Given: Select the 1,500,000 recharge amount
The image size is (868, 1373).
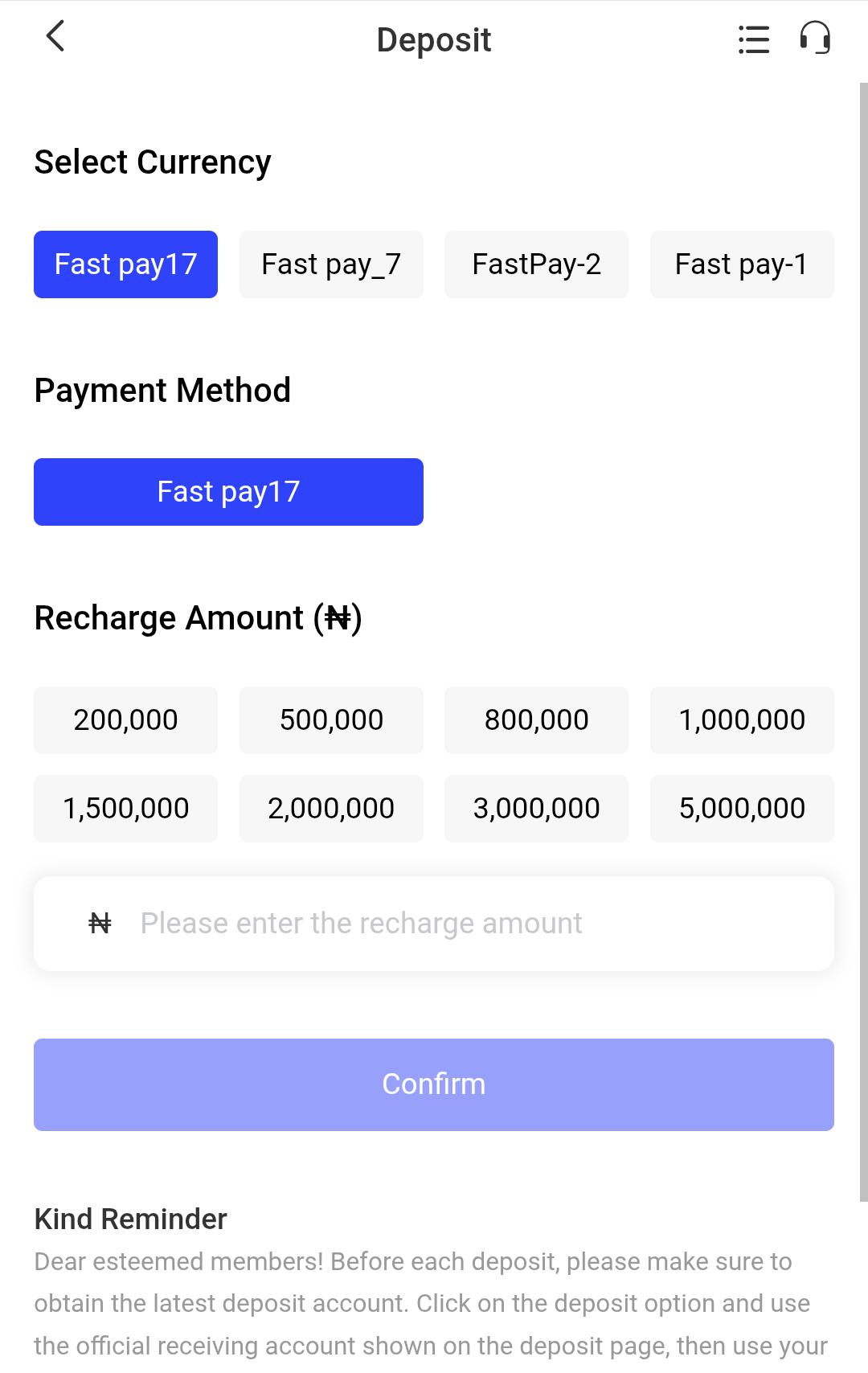Looking at the screenshot, I should tap(125, 808).
